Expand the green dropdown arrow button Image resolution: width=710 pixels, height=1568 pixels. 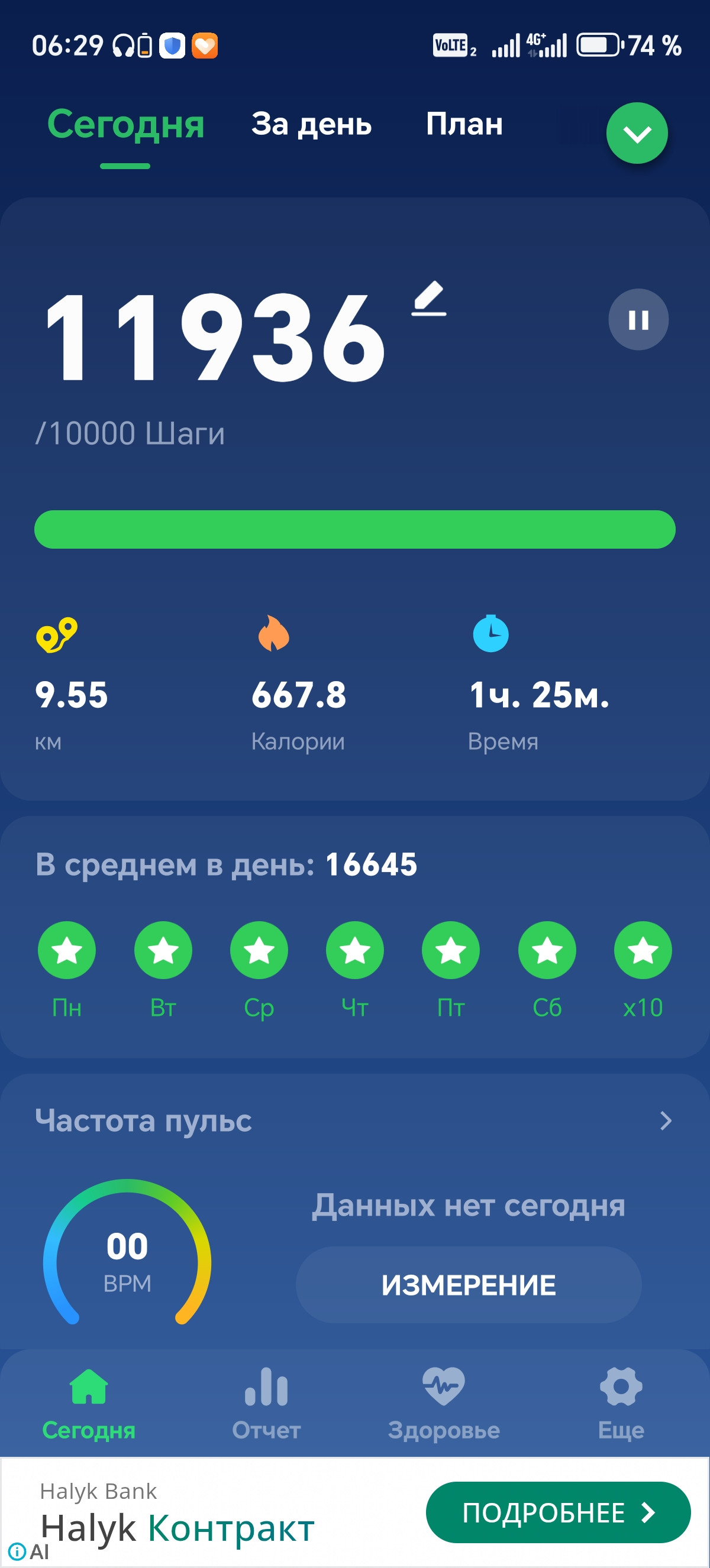(x=636, y=133)
